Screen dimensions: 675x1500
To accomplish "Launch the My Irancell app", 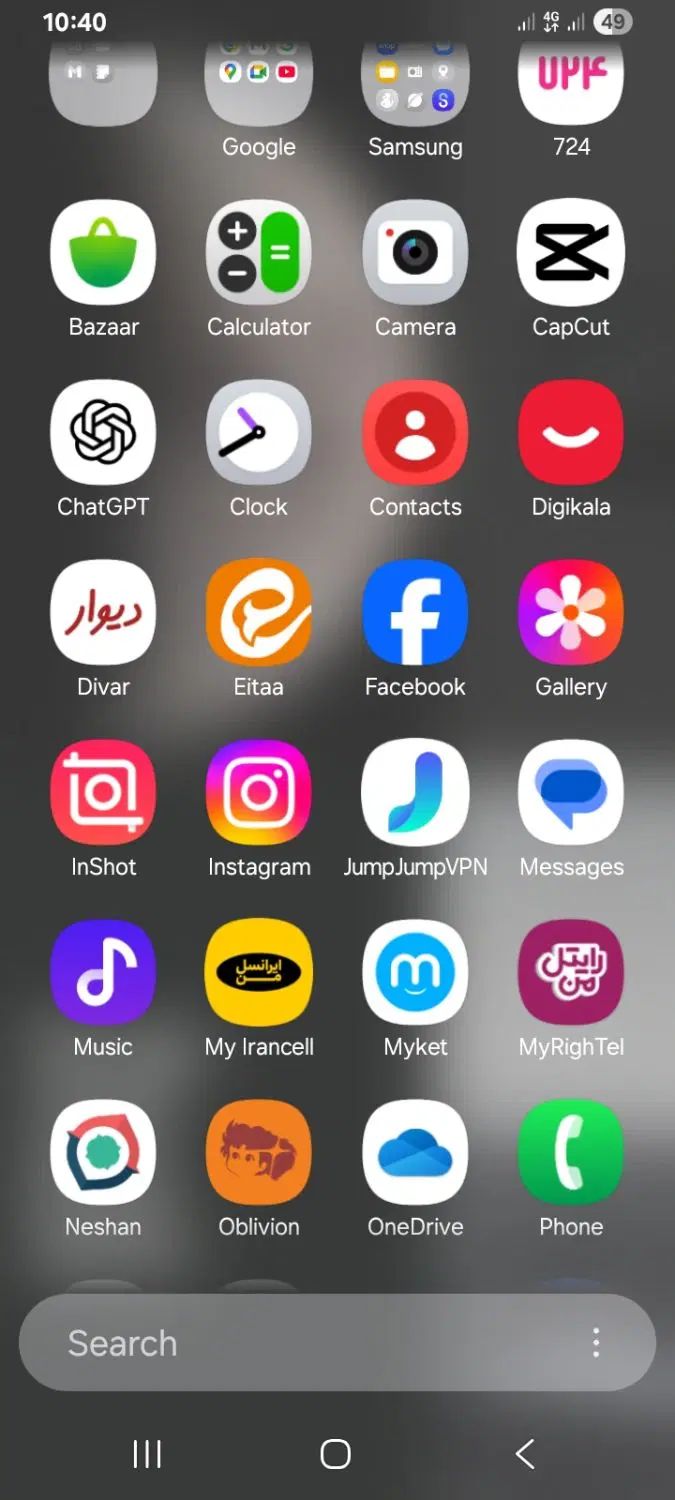I will pos(259,973).
